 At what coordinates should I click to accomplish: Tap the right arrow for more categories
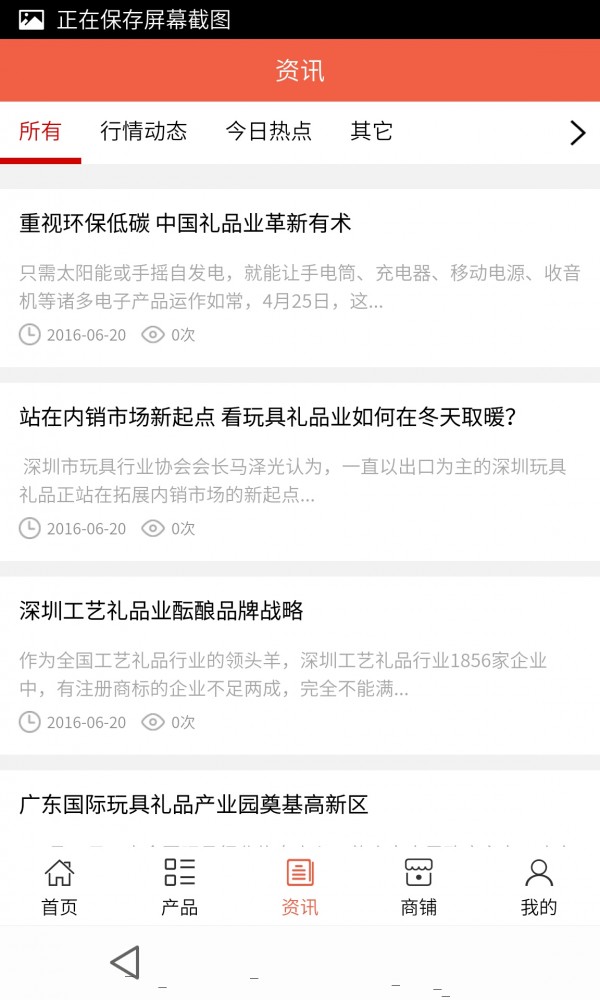(x=577, y=133)
